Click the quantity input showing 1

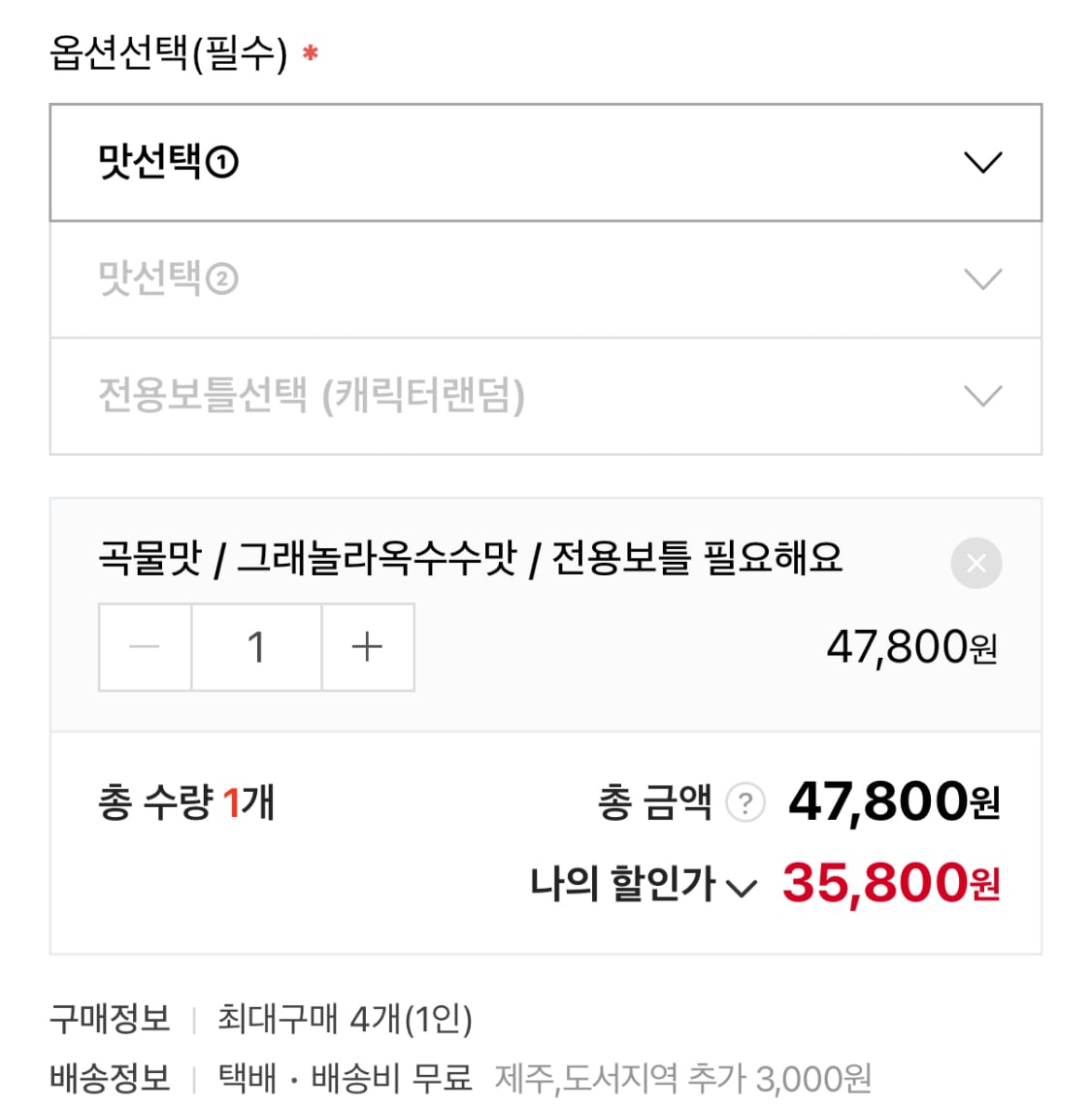coord(255,646)
